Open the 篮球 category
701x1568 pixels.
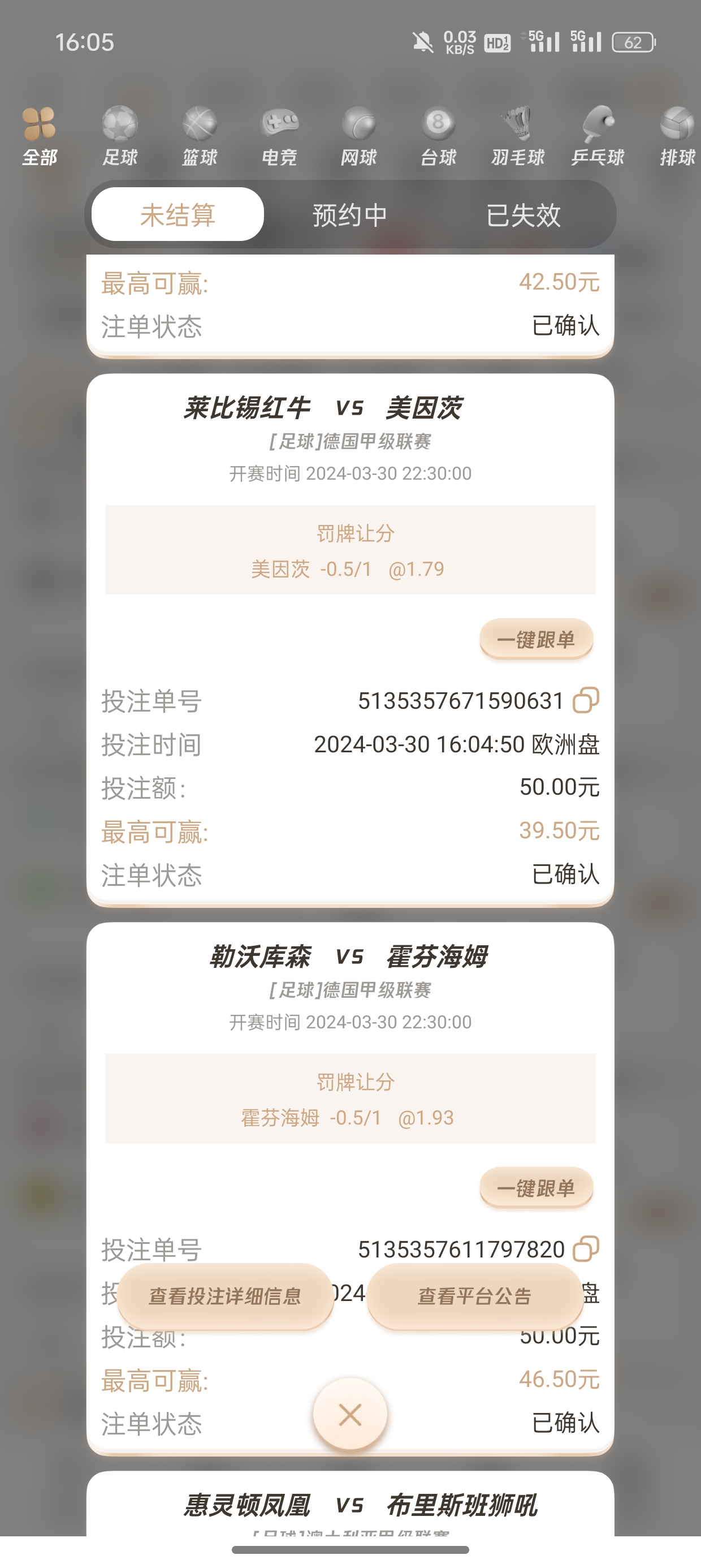200,136
